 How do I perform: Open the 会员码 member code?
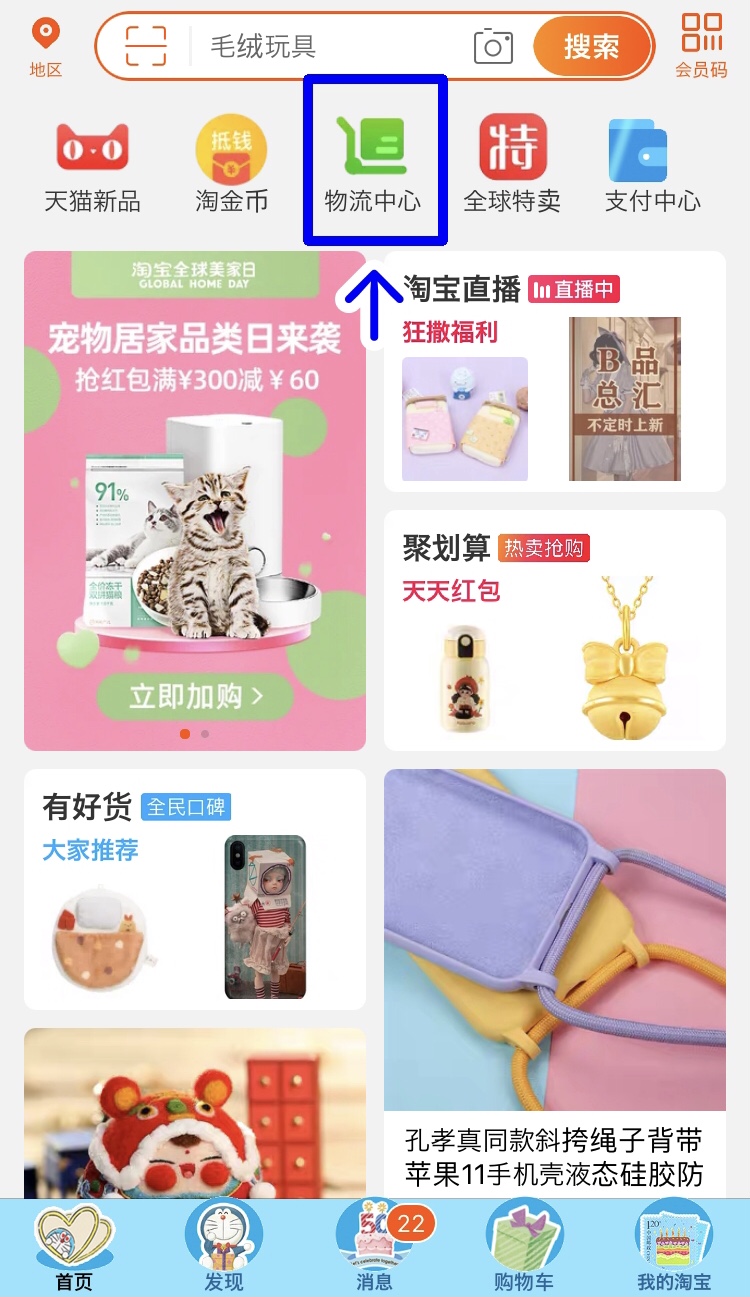click(701, 46)
